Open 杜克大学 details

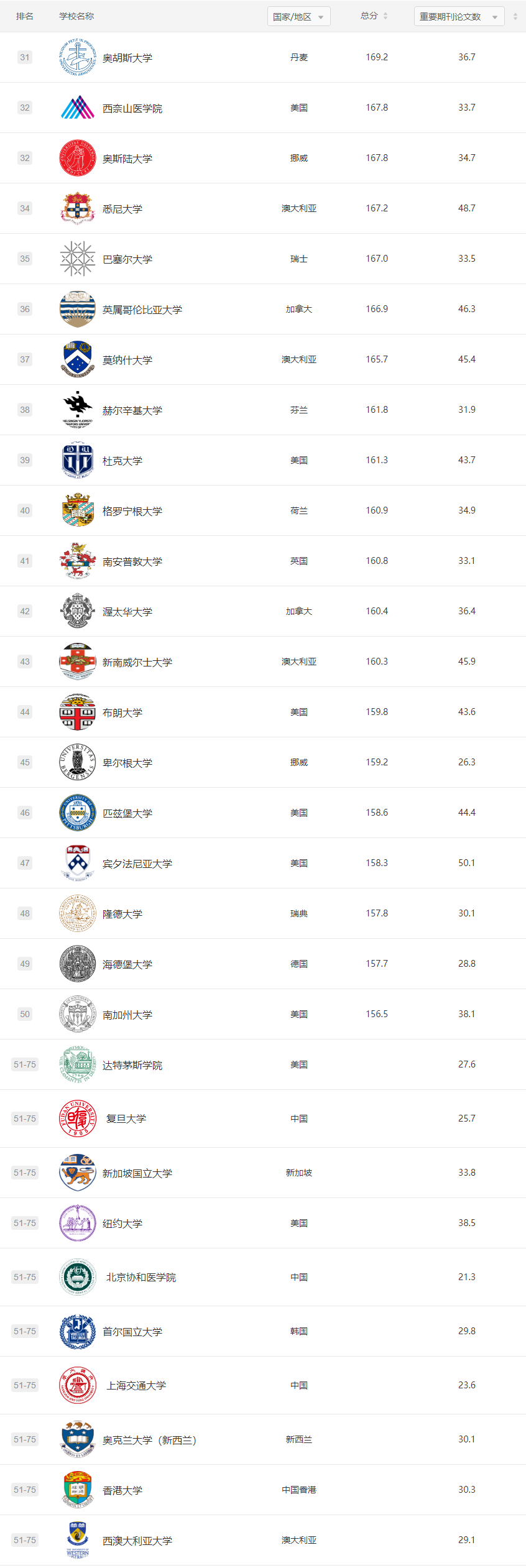122,461
